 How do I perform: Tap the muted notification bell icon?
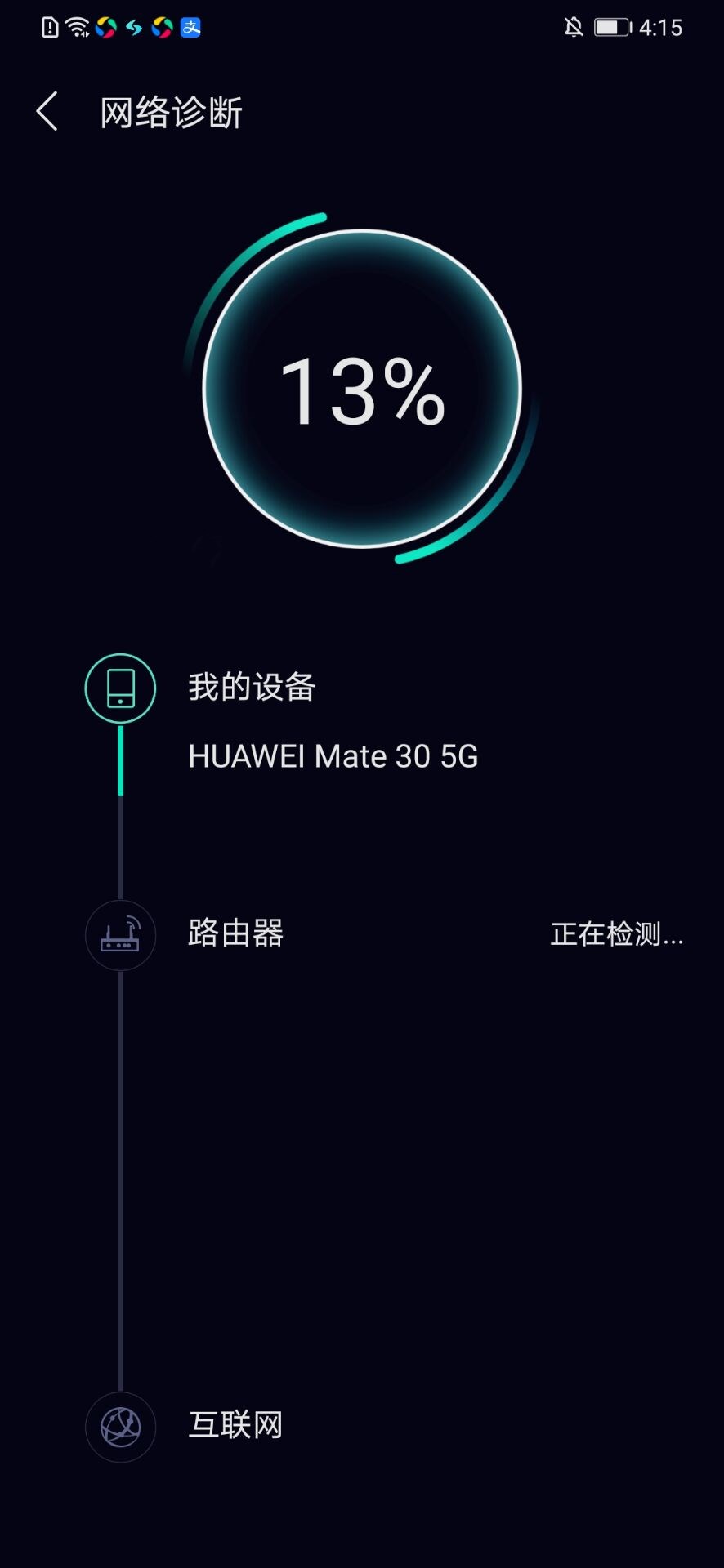point(572,27)
